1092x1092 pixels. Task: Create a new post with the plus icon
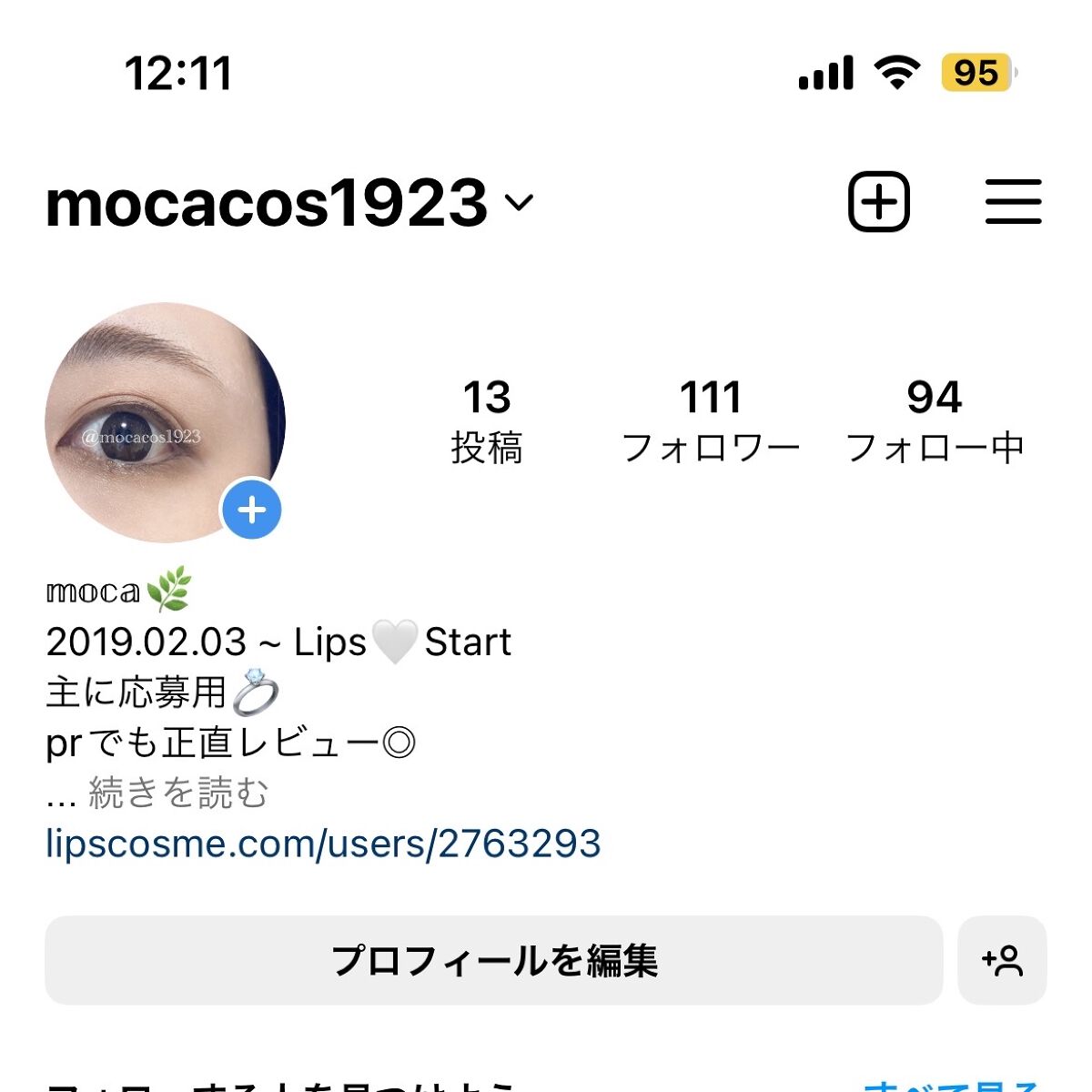[x=878, y=201]
